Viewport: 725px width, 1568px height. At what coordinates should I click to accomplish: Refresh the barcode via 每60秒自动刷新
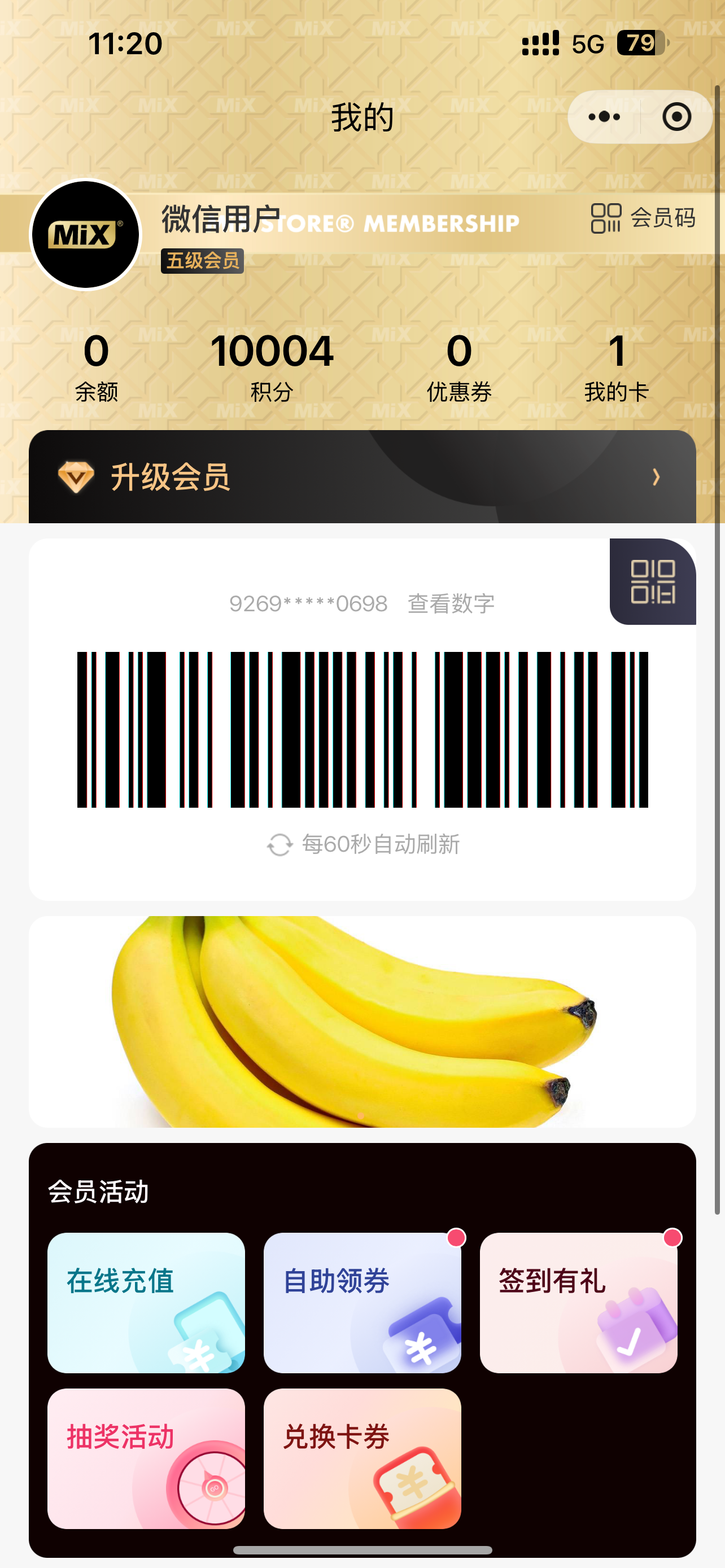pyautogui.click(x=364, y=844)
